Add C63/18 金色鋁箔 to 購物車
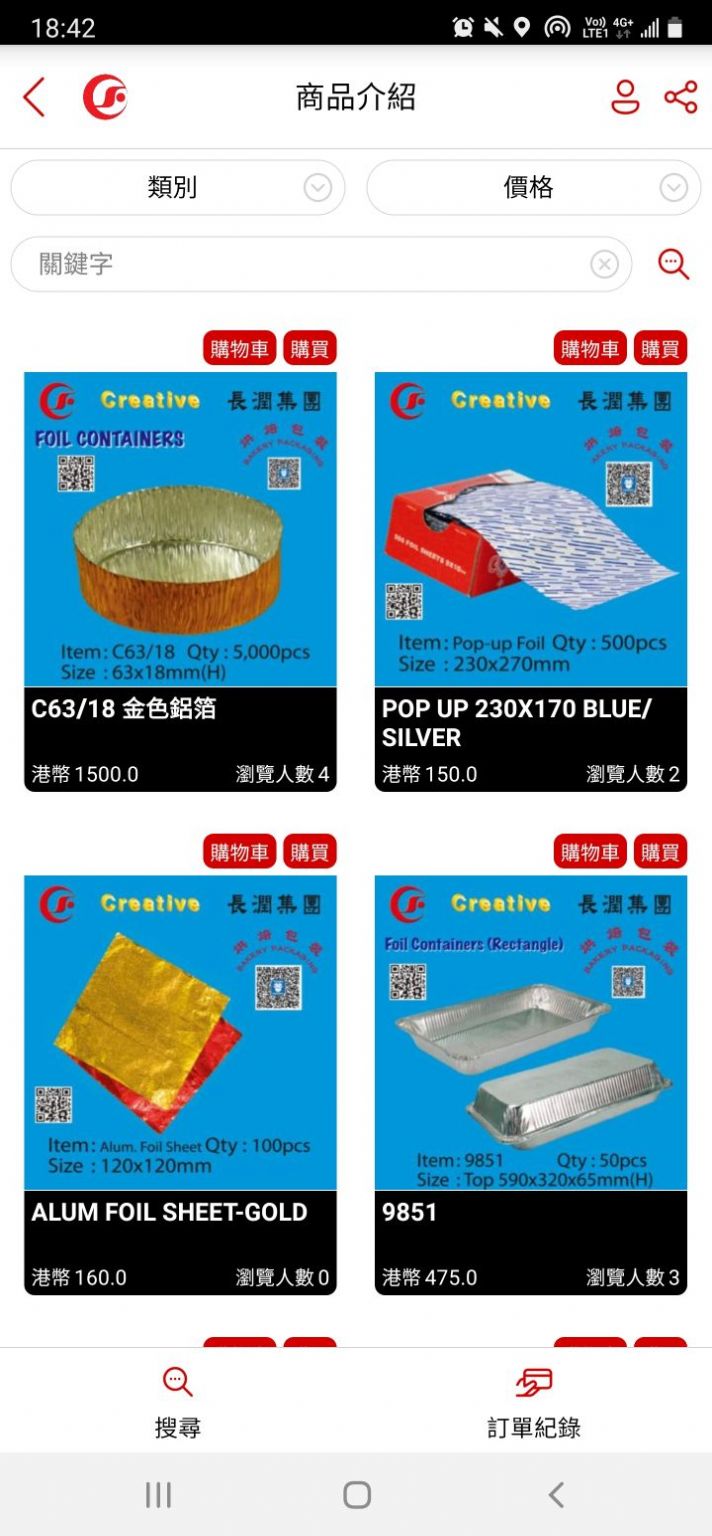Screen dimensions: 712x1536 tap(239, 348)
